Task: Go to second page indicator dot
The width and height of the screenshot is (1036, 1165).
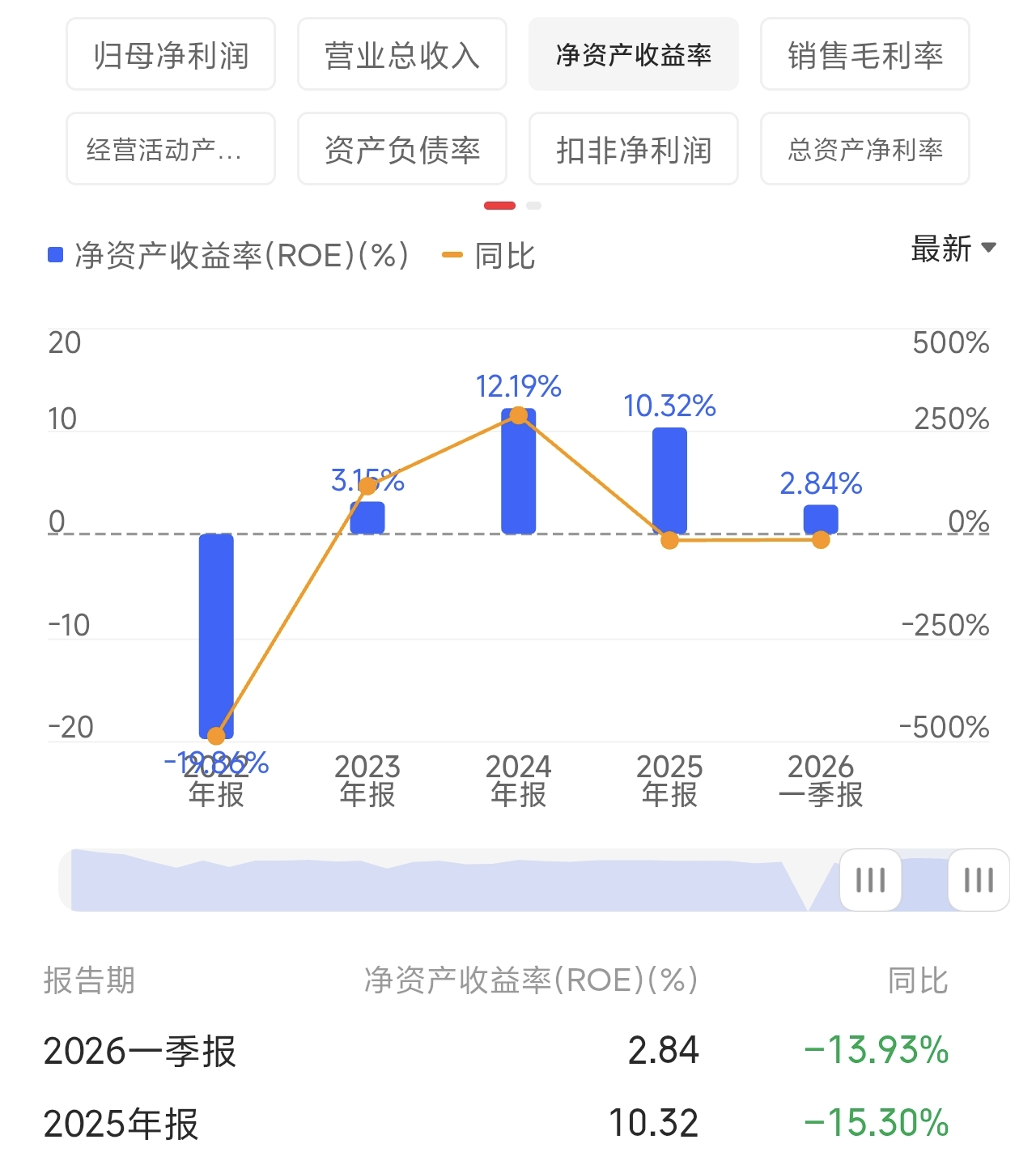Action: click(533, 206)
